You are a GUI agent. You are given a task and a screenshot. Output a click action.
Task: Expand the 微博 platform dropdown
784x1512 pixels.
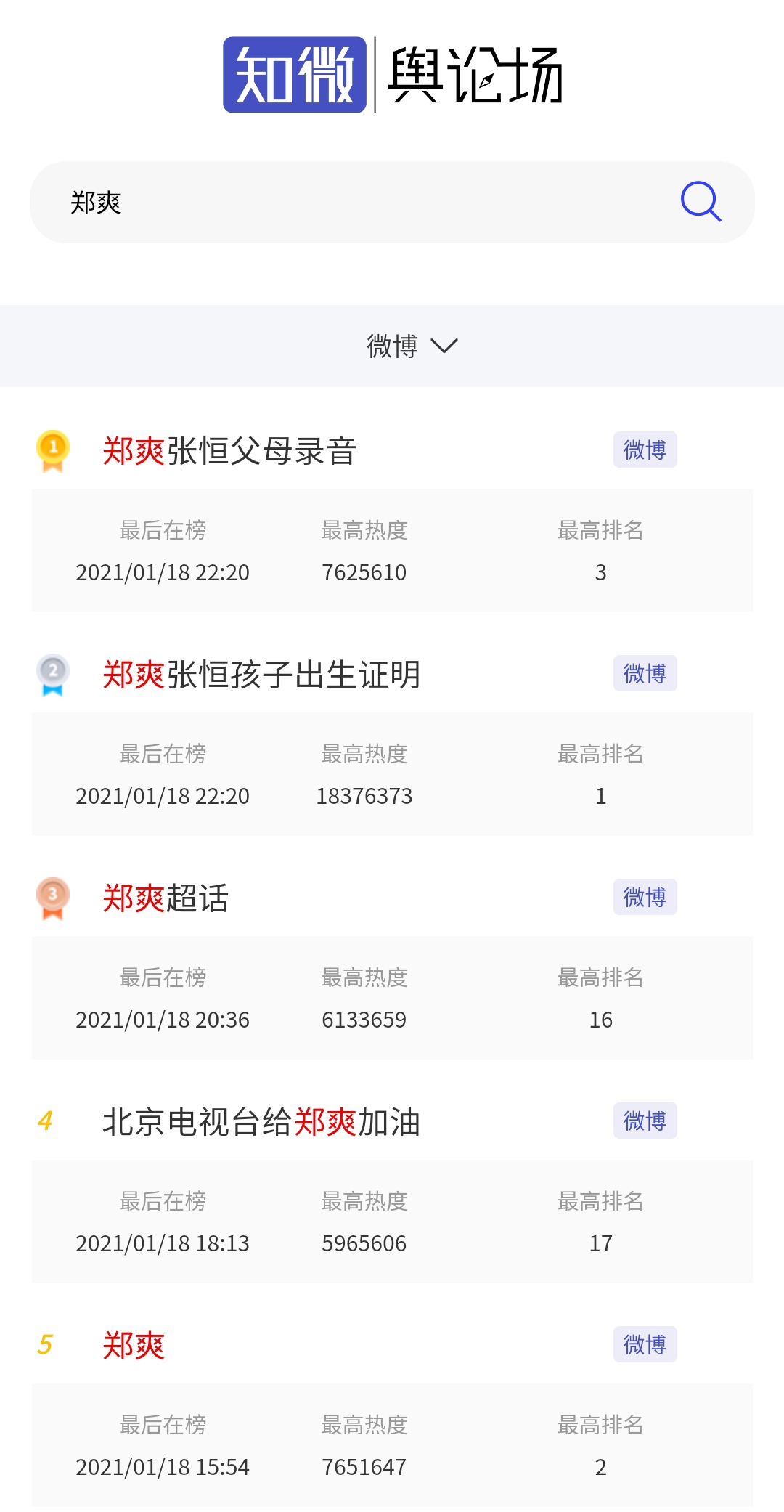pos(413,346)
